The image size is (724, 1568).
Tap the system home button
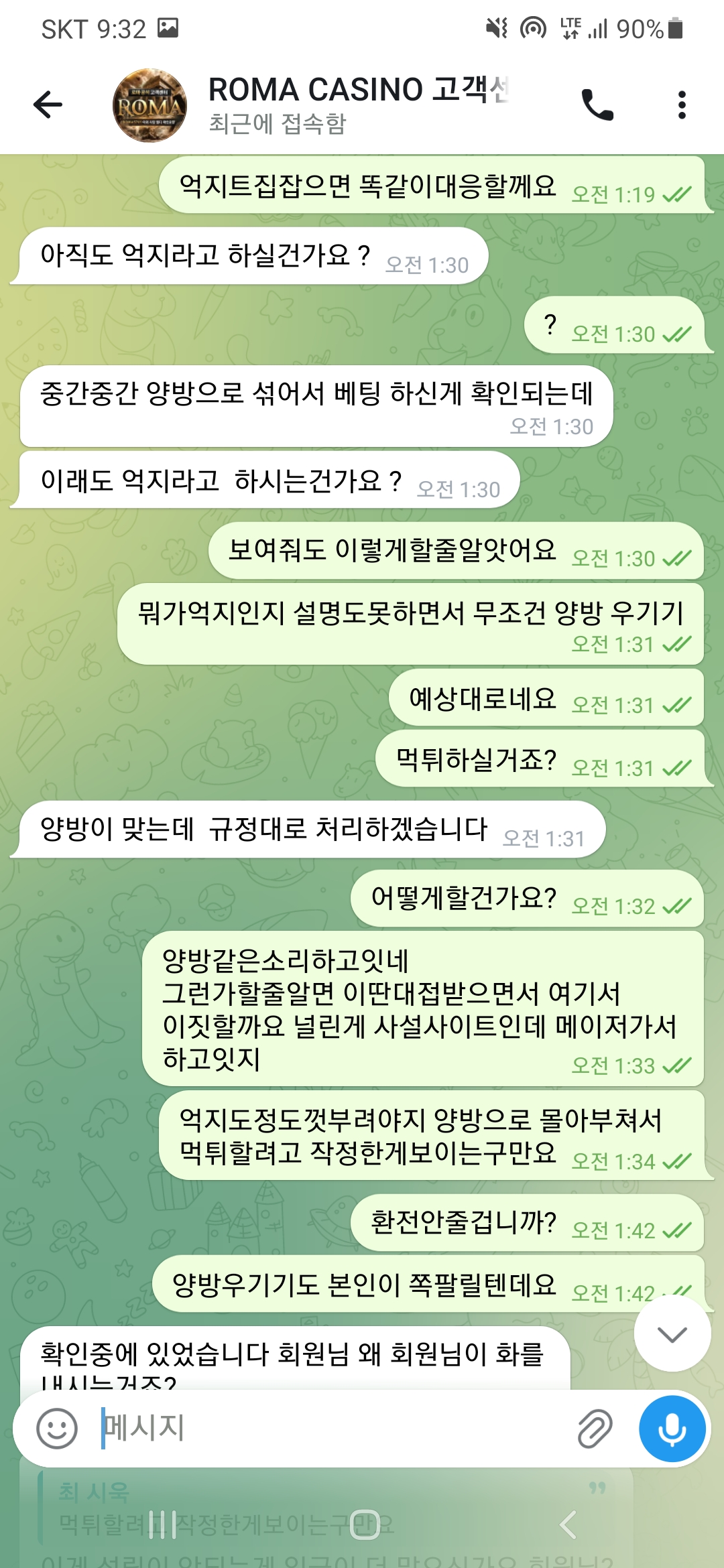(364, 1524)
